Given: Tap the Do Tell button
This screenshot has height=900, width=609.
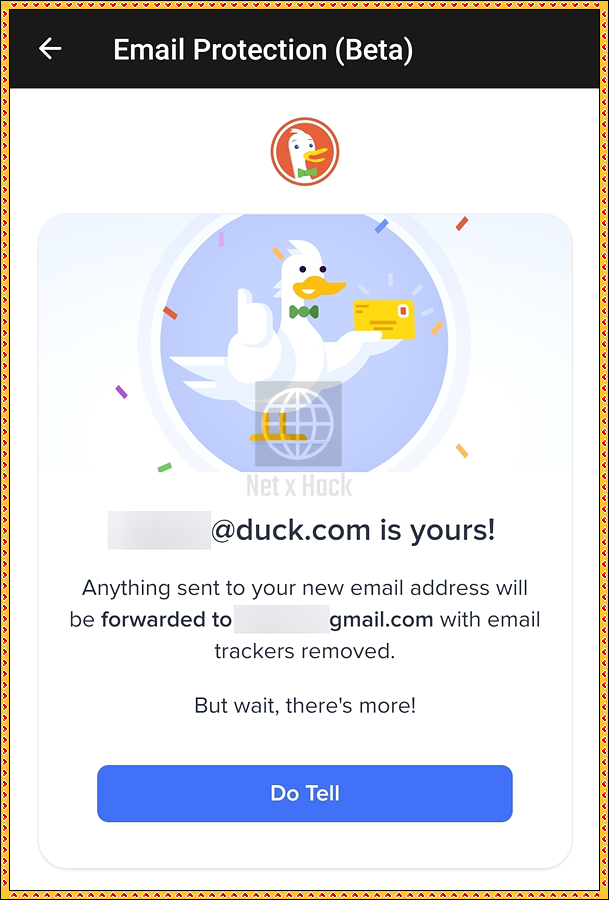Looking at the screenshot, I should 305,793.
